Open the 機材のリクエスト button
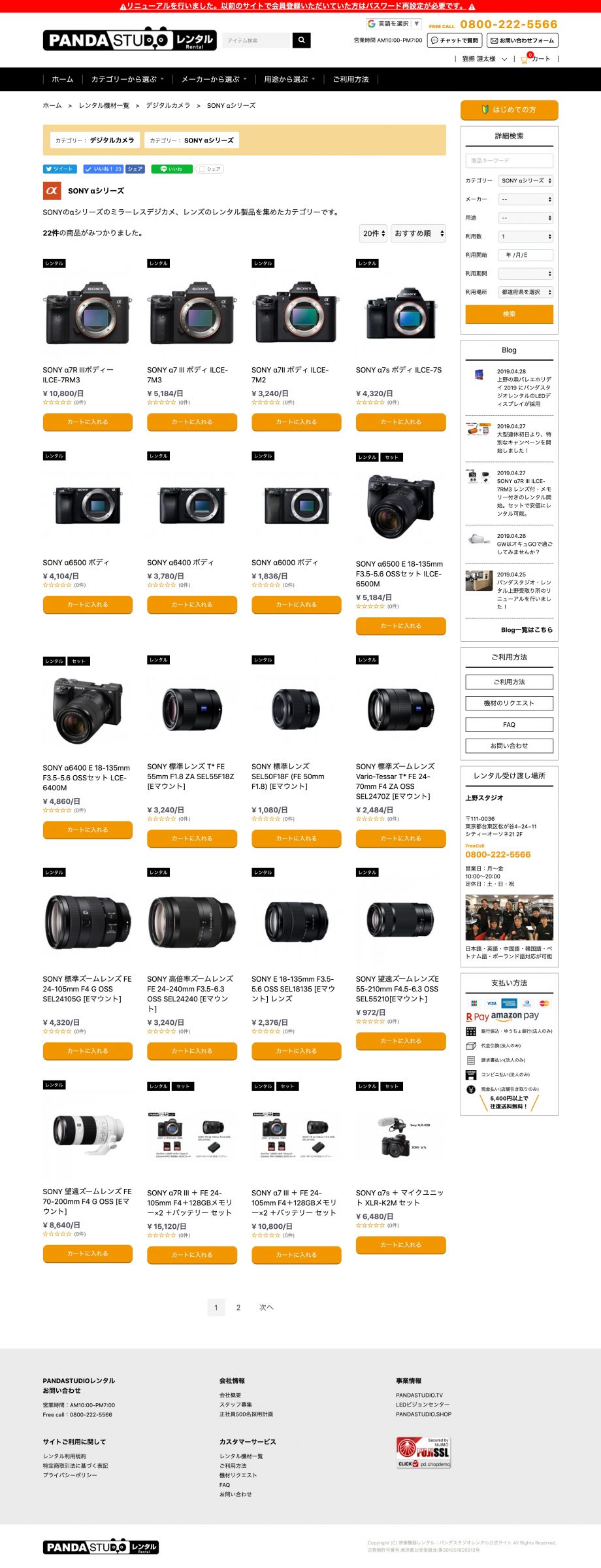The width and height of the screenshot is (601, 1568). (x=509, y=703)
